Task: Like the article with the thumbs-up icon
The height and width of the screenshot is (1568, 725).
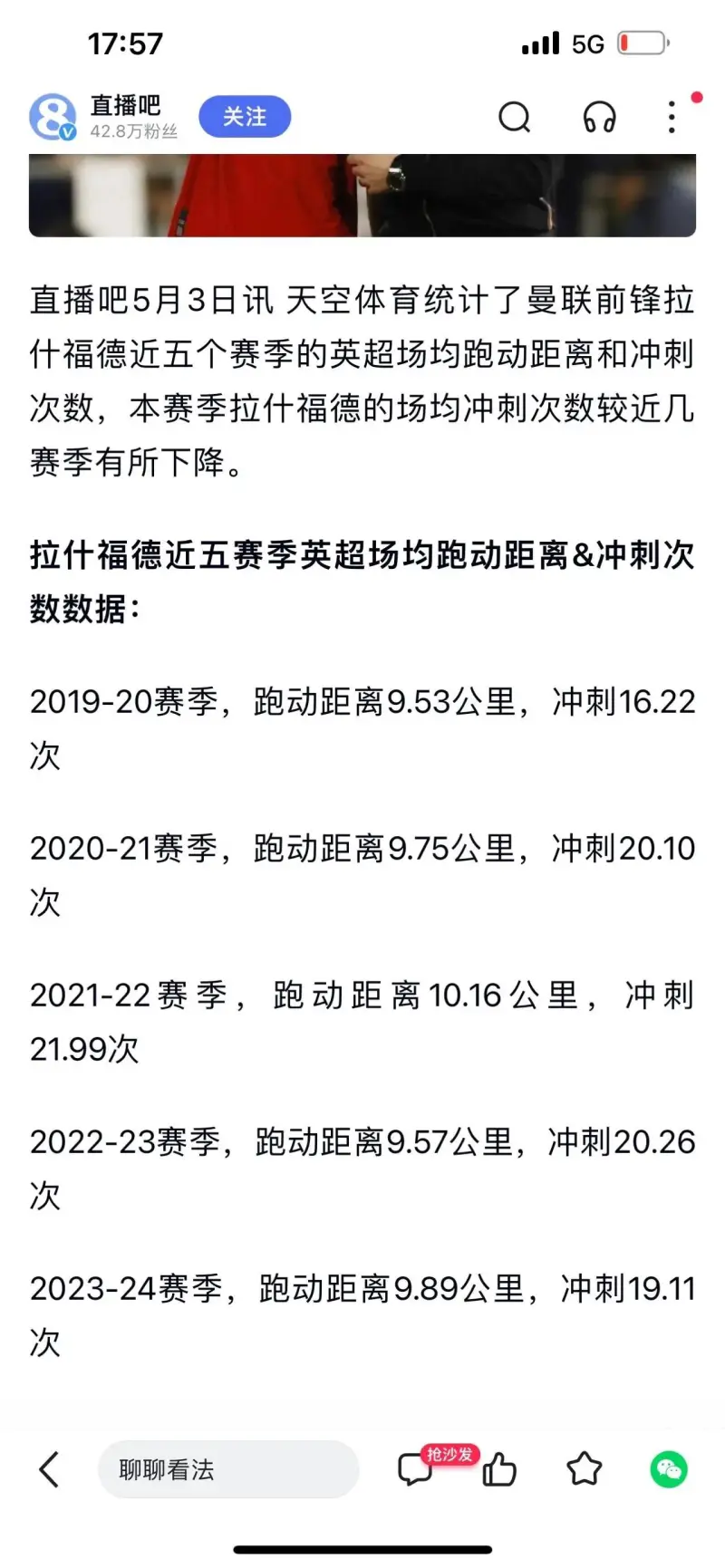Action: tap(498, 1468)
